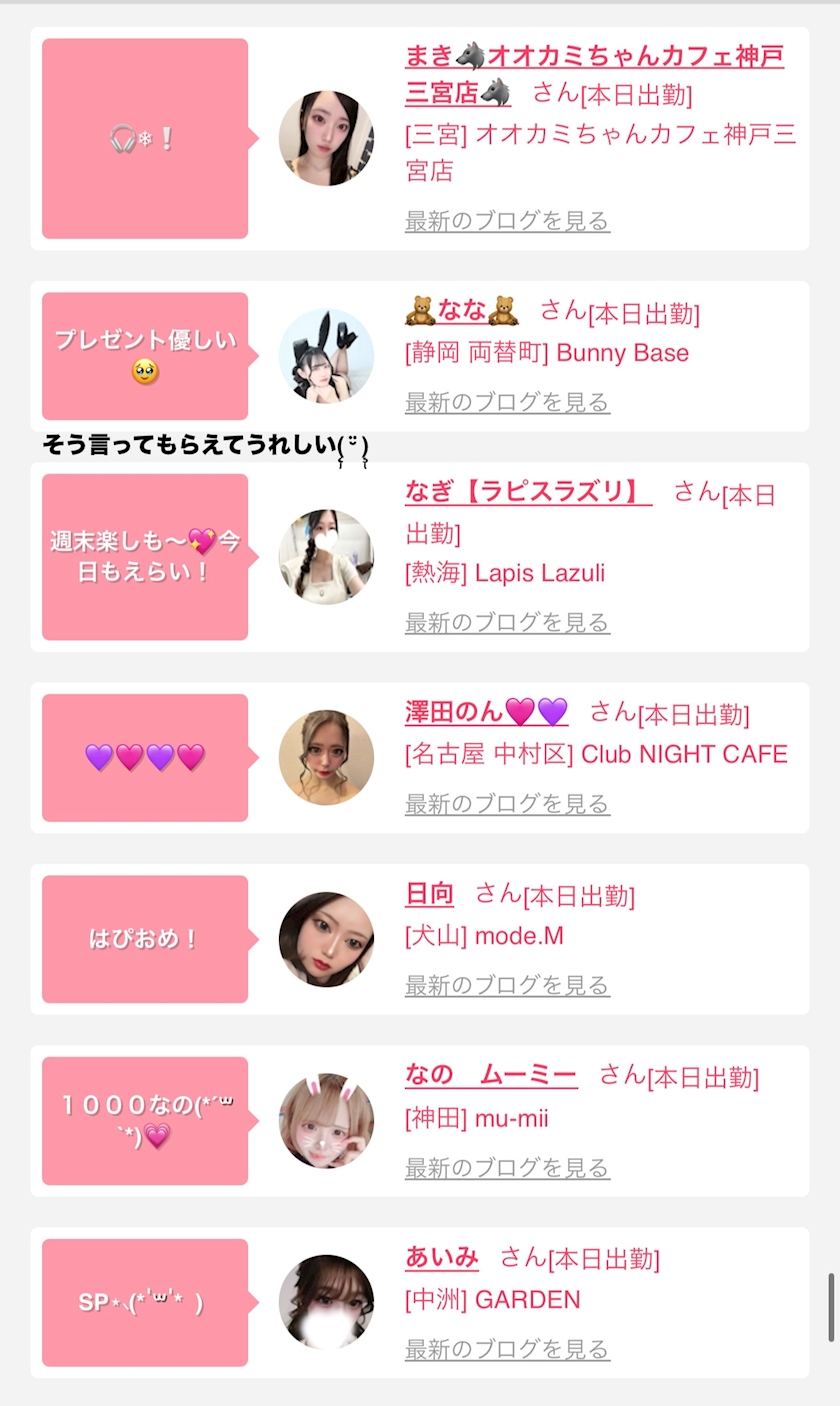Image resolution: width=840 pixels, height=1406 pixels.
Task: Open 澤田のん's profile name link
Action: pyautogui.click(x=486, y=713)
